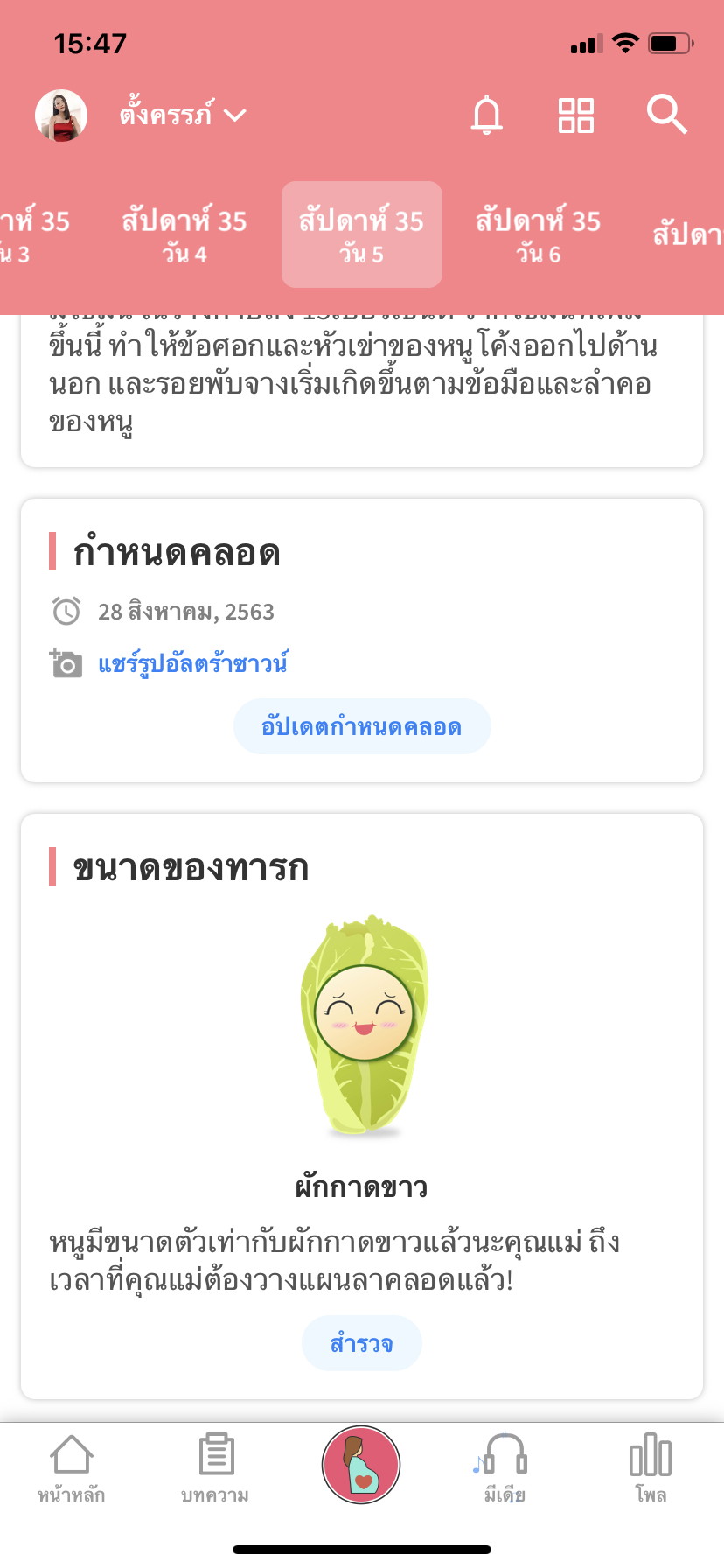Tap the profile avatar photo
This screenshot has width=724, height=1568.
click(x=61, y=115)
